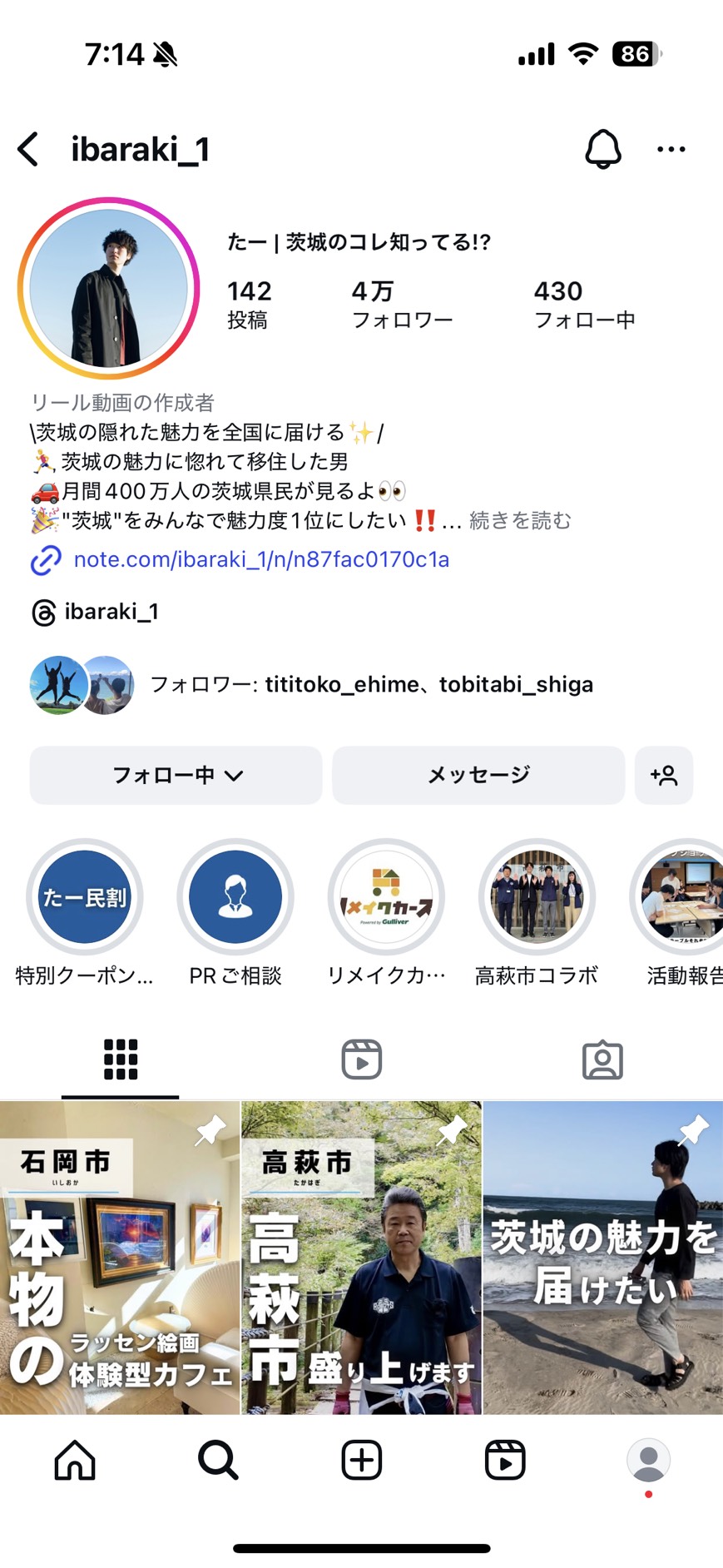Screen dimensions: 723x1568
Task: Select the Reels tab on the profile
Action: click(x=361, y=1058)
